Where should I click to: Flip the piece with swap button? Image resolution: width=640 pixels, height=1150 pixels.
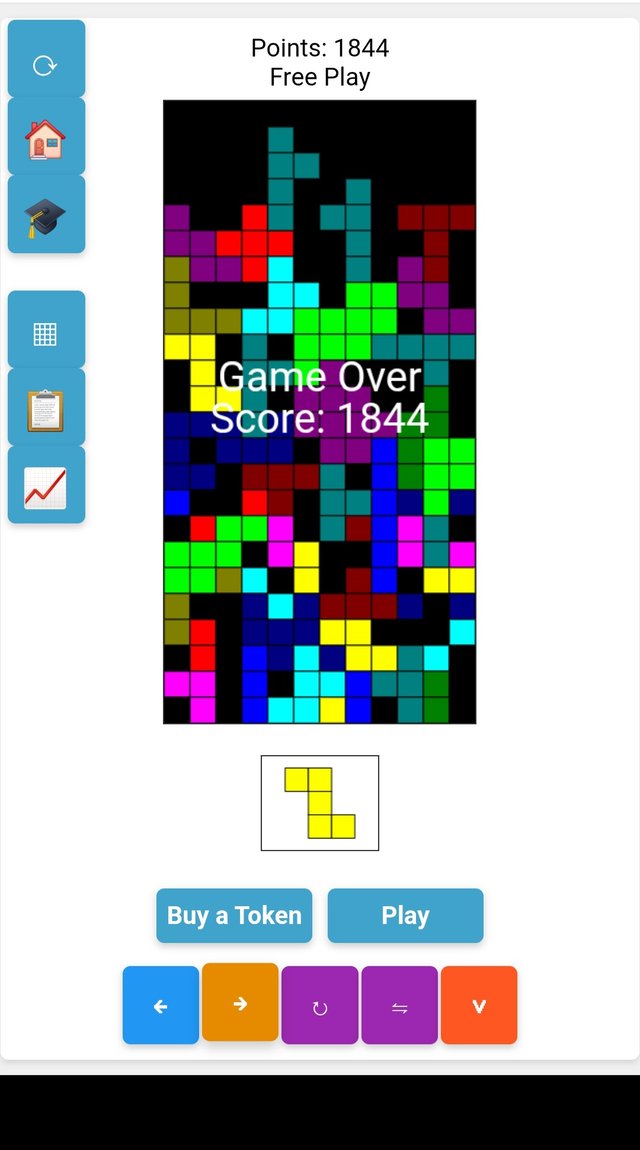[x=399, y=1005]
